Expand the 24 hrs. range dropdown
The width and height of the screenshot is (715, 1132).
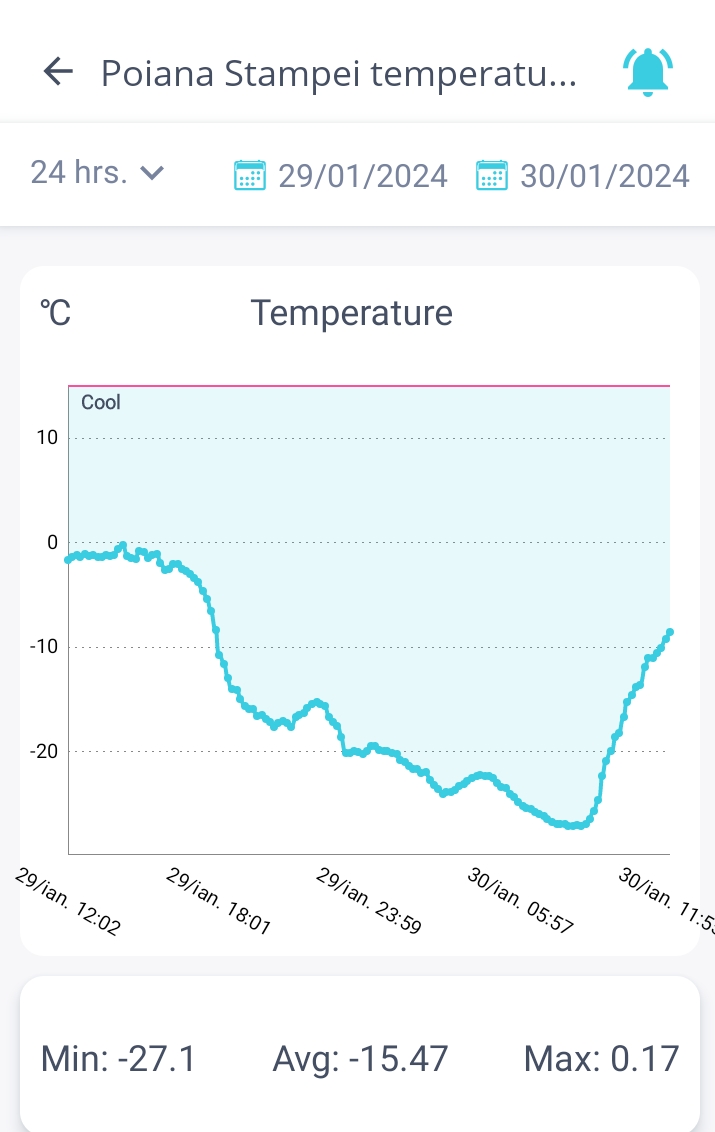[97, 173]
